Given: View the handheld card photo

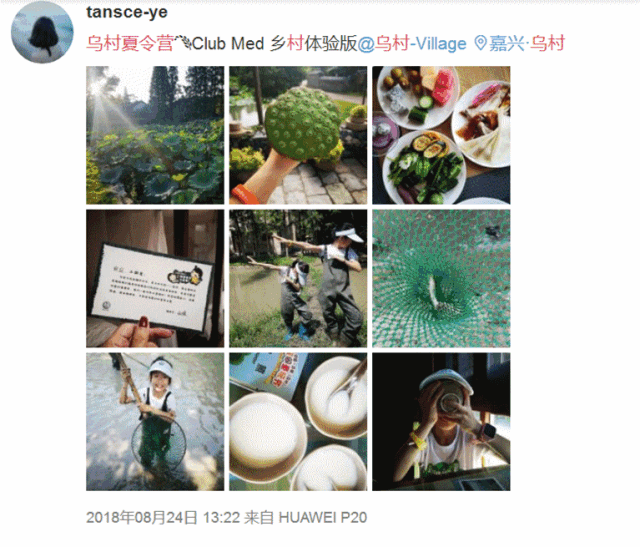Looking at the screenshot, I should [155, 278].
